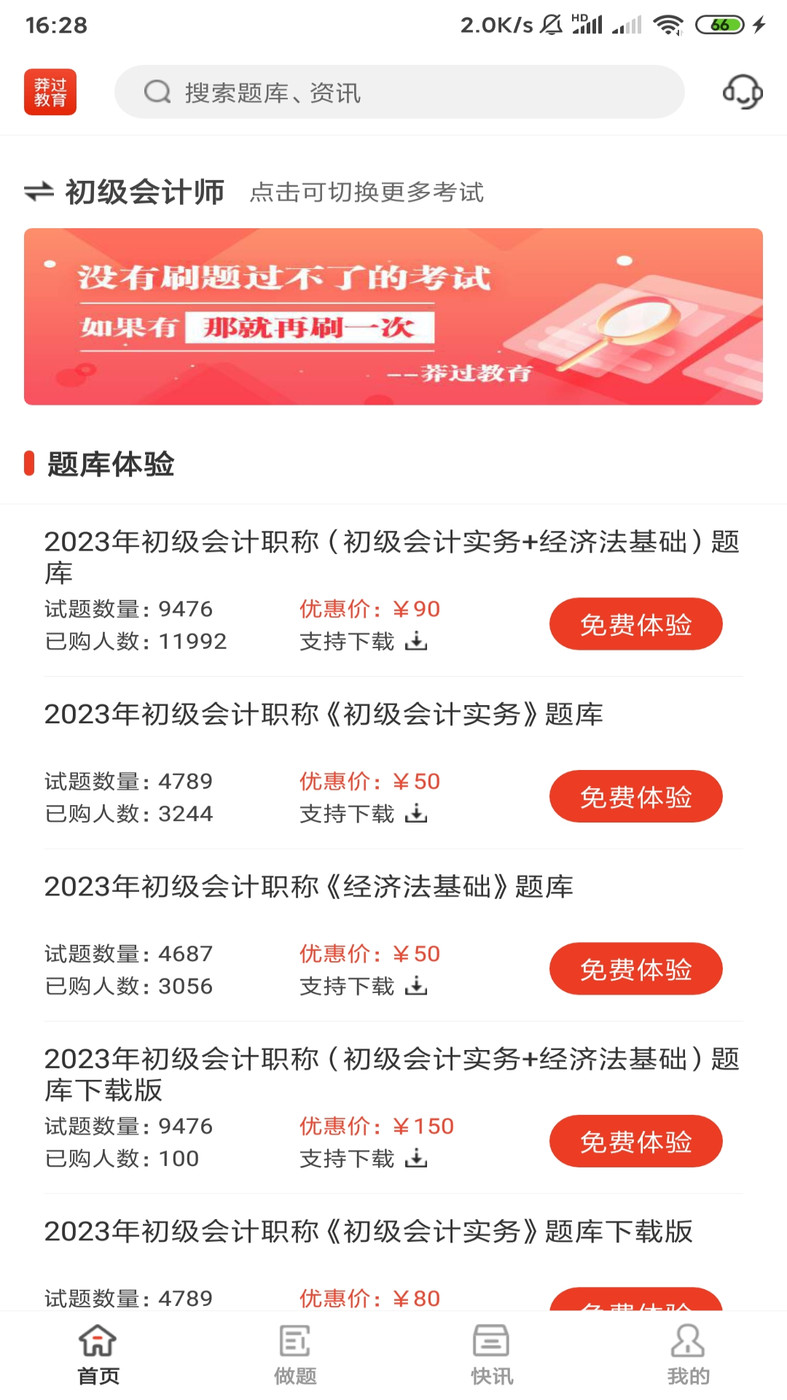The height and width of the screenshot is (1400, 787).
Task: Open the 做题 practice icon
Action: click(x=294, y=1340)
